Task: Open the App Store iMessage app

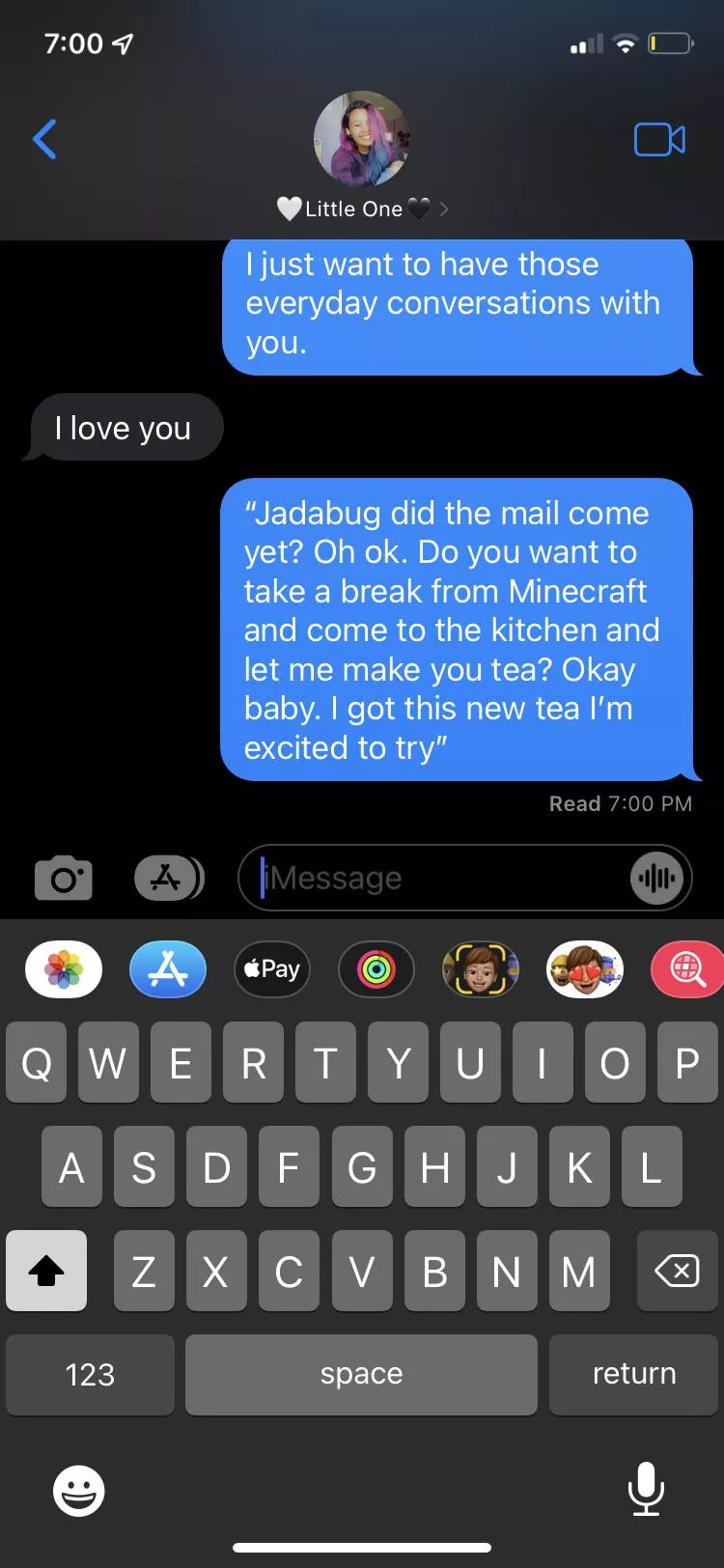Action: click(168, 968)
